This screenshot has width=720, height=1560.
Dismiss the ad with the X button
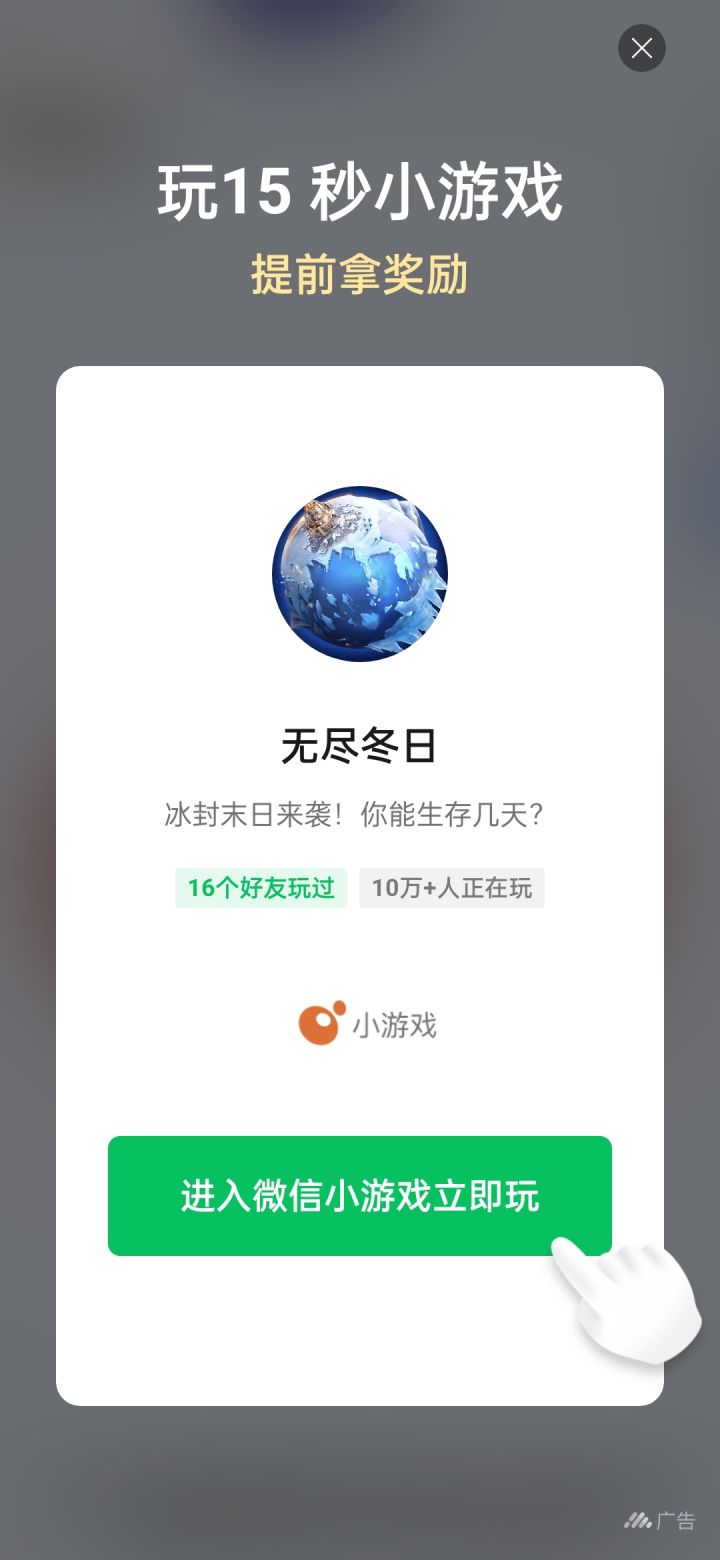642,48
